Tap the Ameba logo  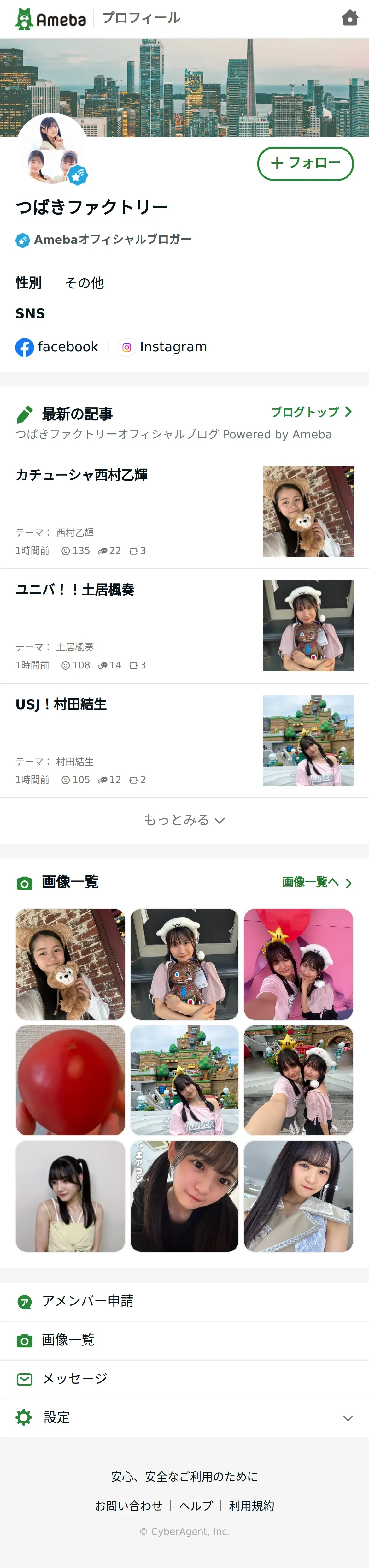tap(51, 19)
